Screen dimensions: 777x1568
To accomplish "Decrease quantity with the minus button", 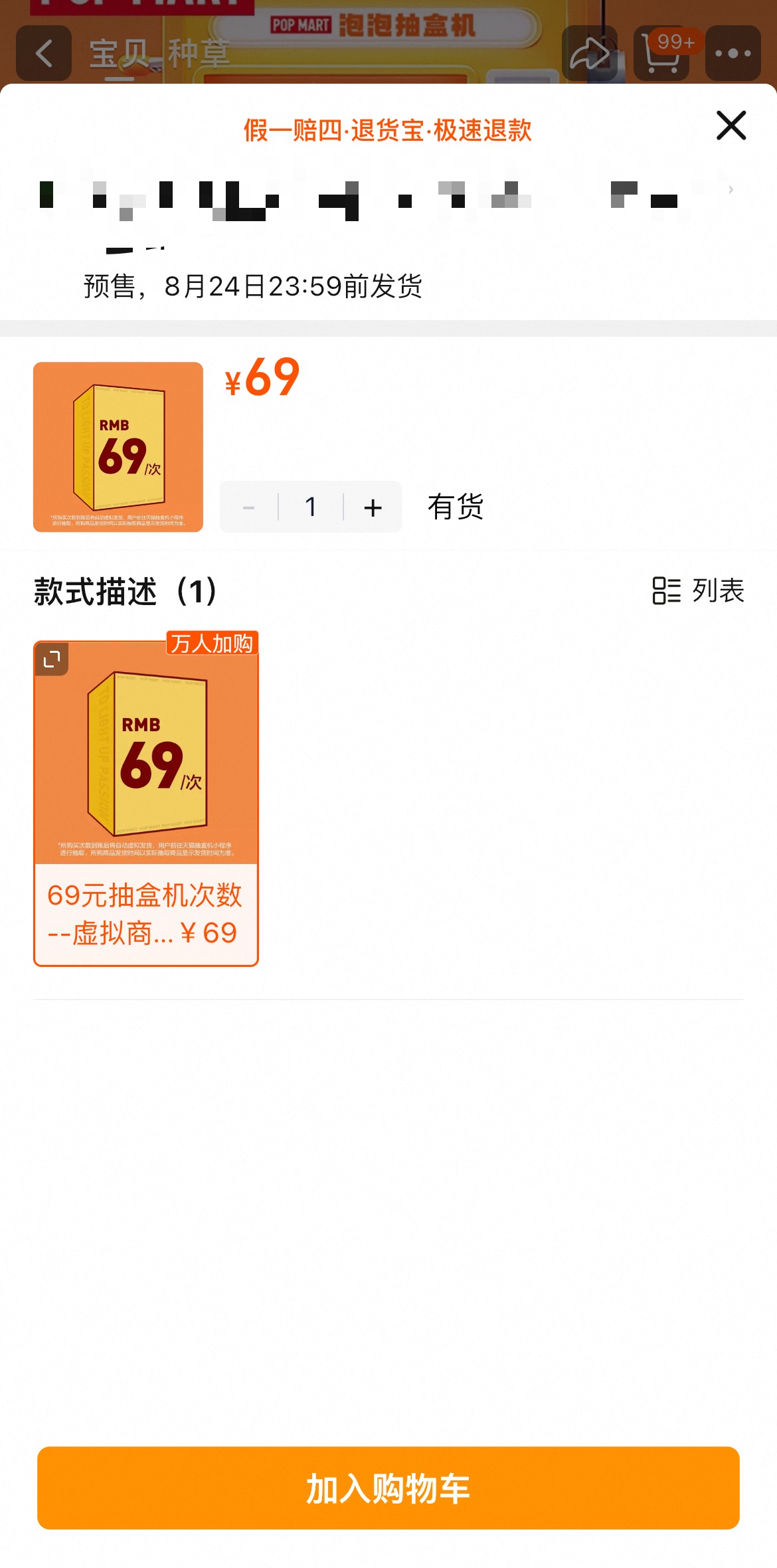I will [x=249, y=507].
